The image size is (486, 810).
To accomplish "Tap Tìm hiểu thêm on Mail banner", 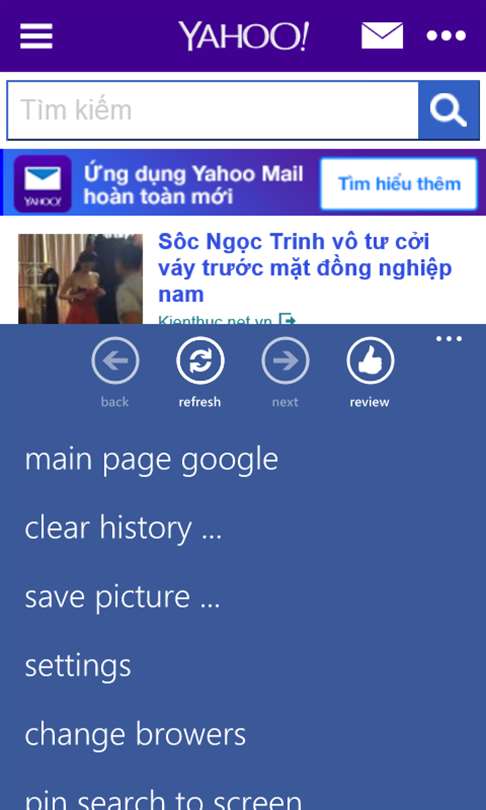I will pyautogui.click(x=399, y=184).
